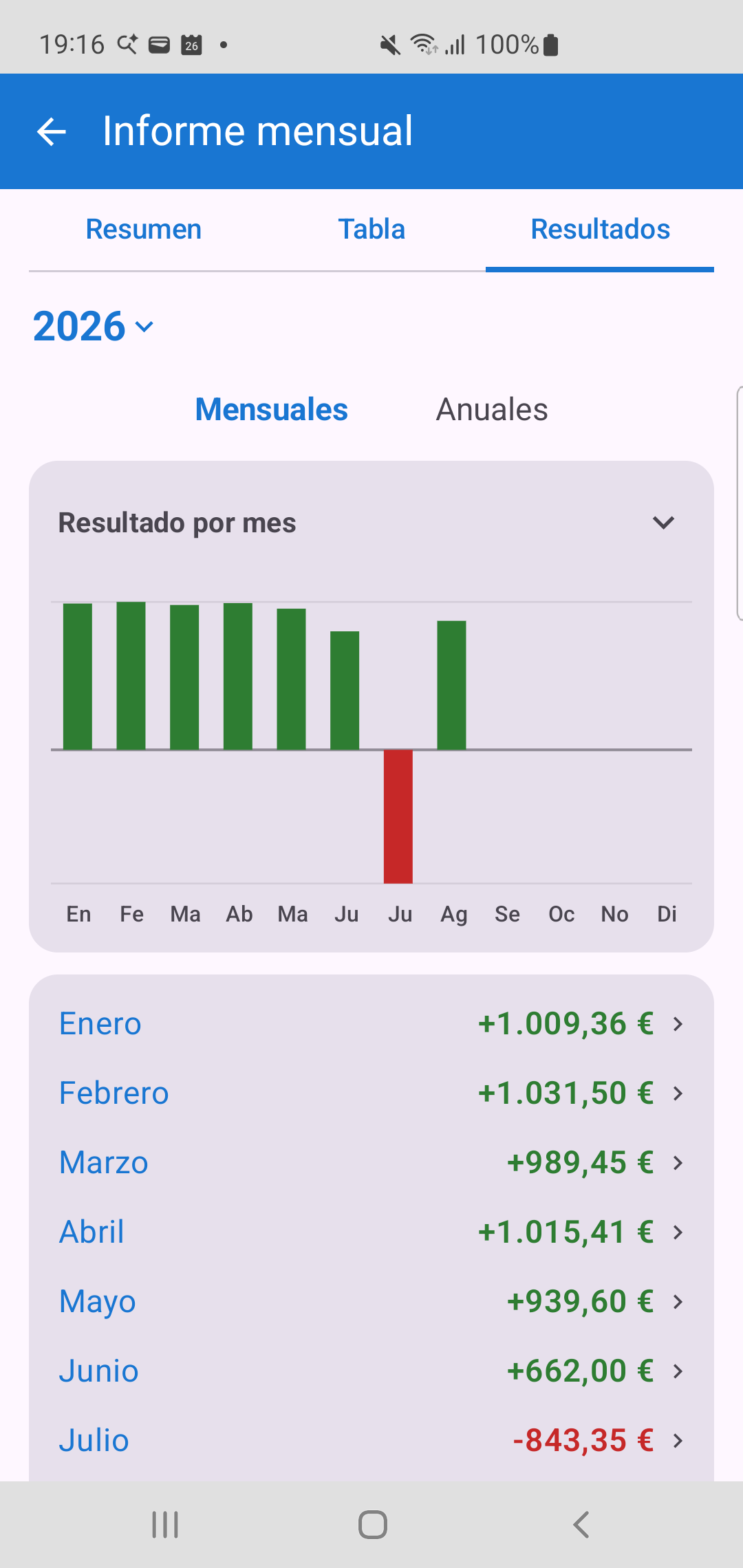743x1568 pixels.
Task: Switch to the Anuales view
Action: click(492, 409)
